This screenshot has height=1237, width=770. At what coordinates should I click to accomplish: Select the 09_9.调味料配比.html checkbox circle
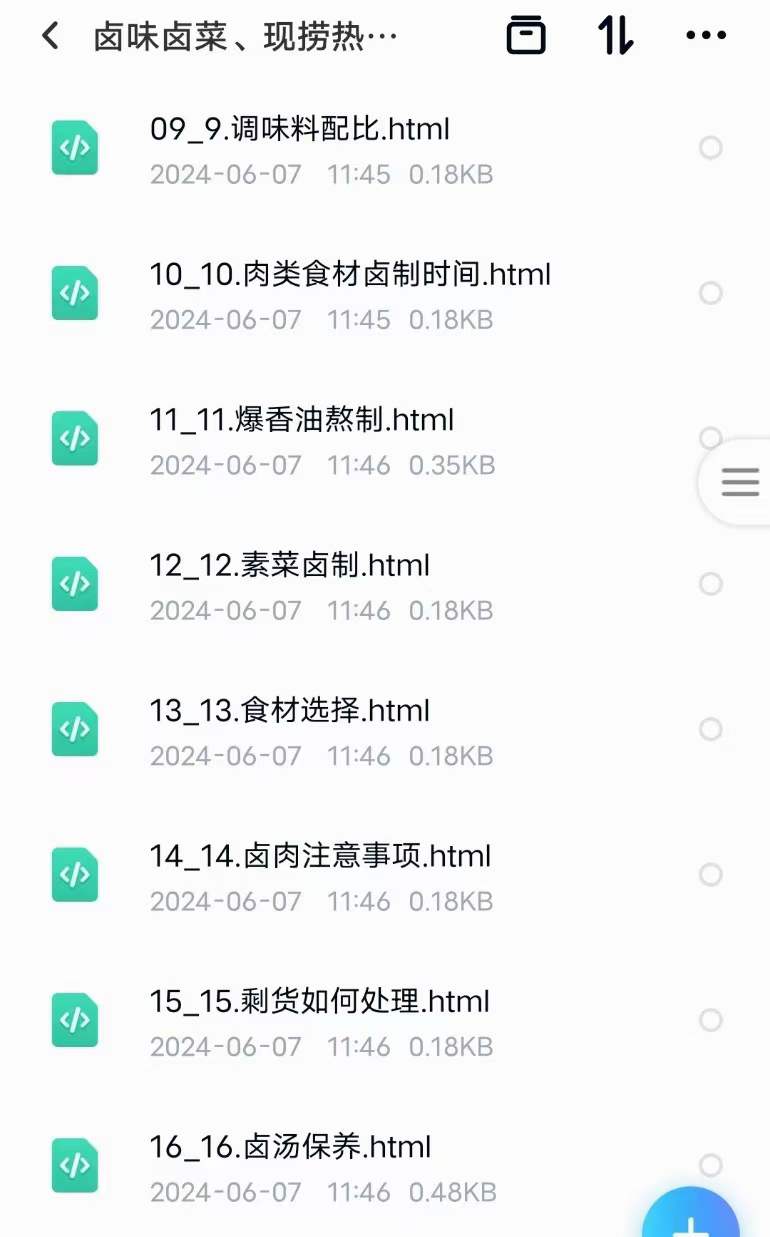pos(710,148)
